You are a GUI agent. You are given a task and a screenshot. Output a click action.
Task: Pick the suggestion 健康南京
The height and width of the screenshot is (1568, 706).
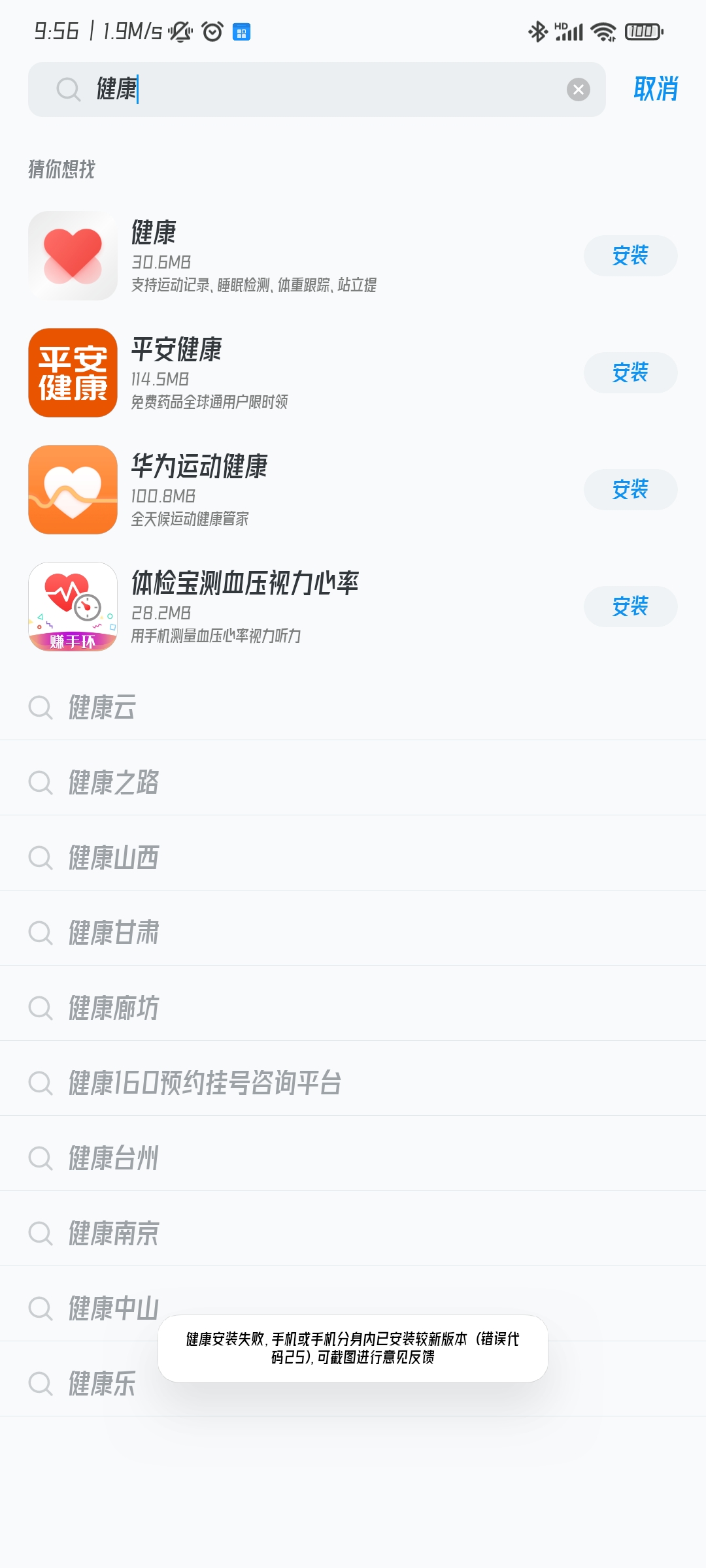(353, 1233)
